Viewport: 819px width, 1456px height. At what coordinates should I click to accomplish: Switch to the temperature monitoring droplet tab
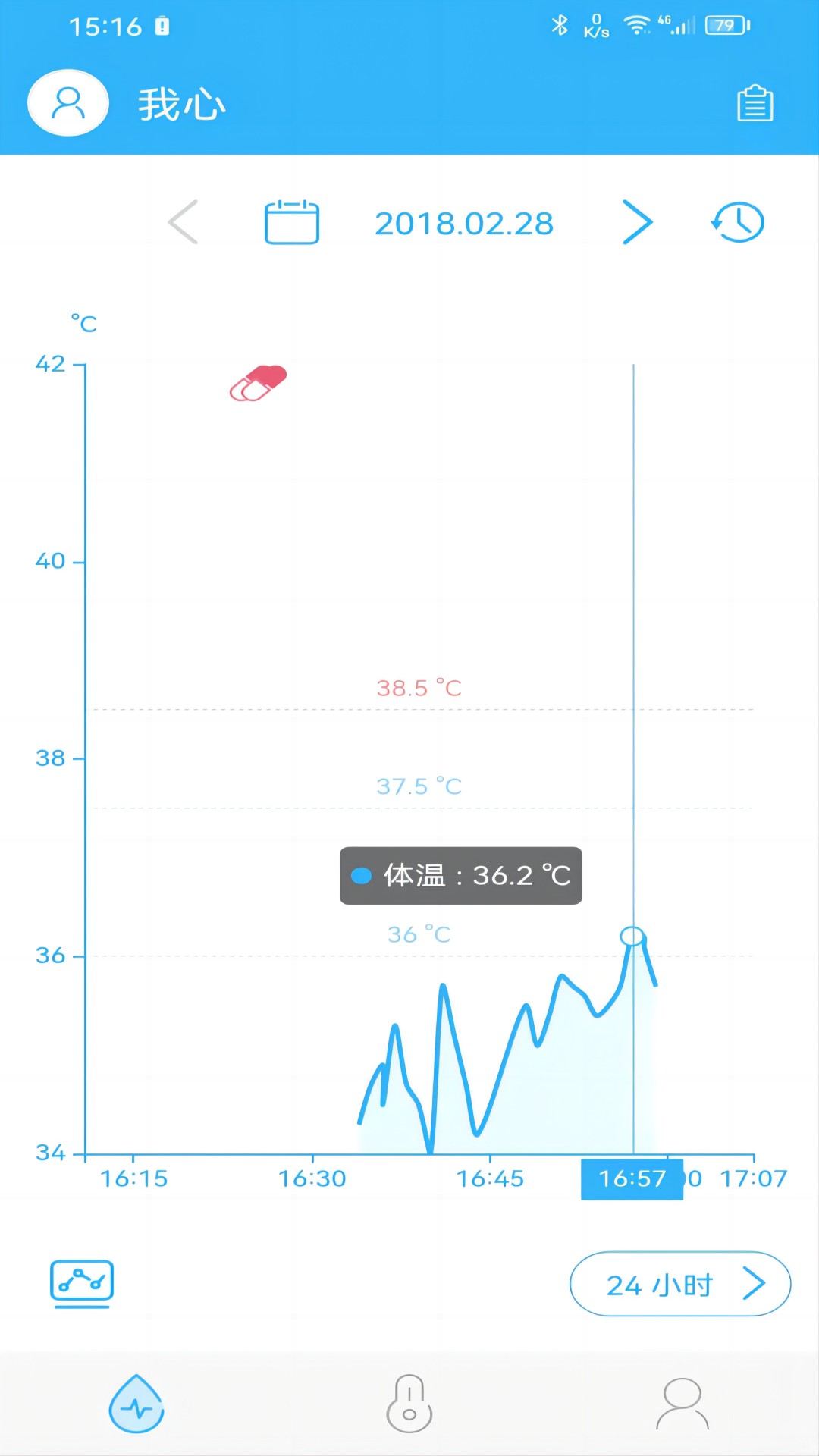tap(136, 1404)
